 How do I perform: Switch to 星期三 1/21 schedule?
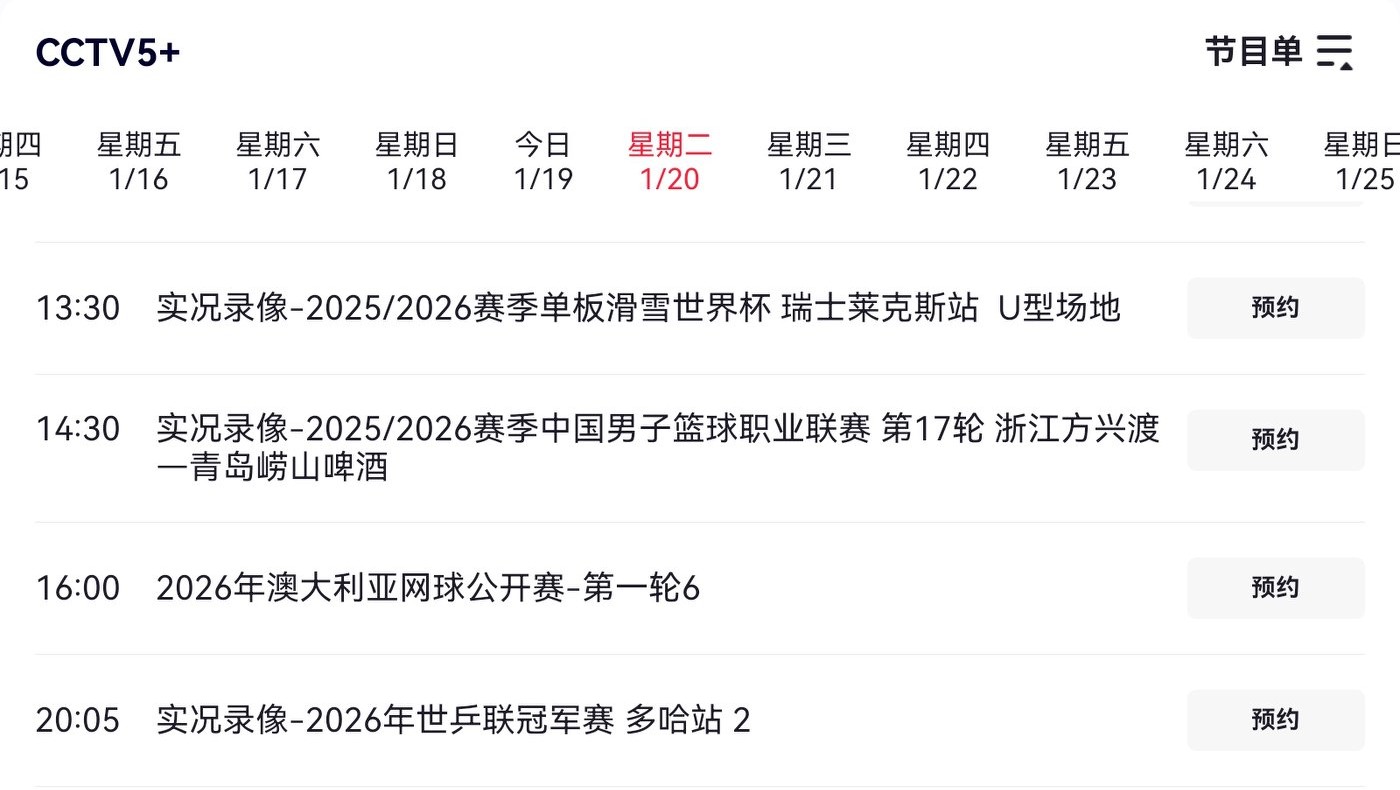pos(809,162)
